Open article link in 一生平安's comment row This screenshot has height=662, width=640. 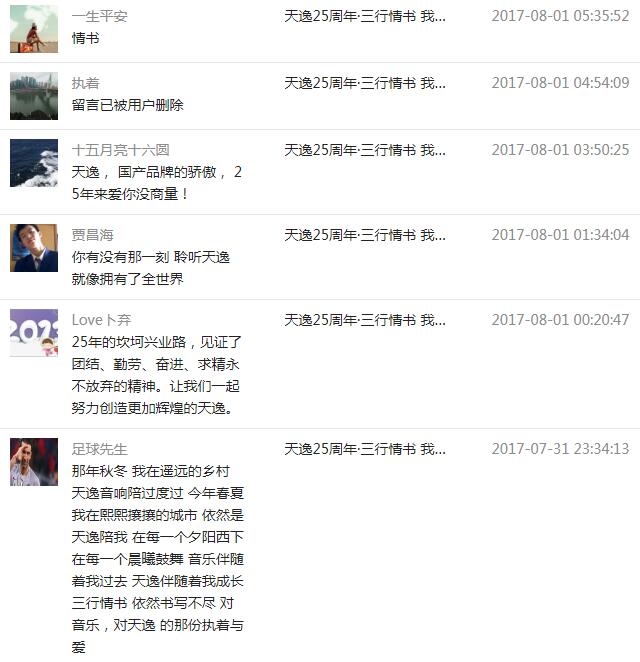(365, 17)
